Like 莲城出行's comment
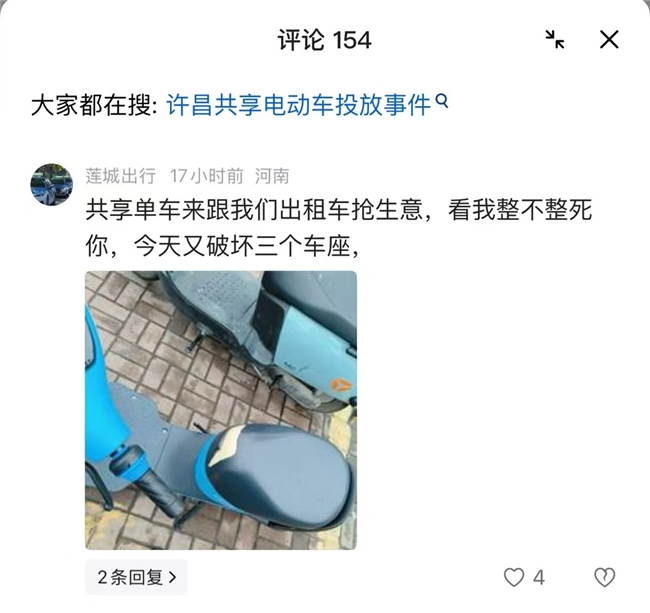 [514, 577]
